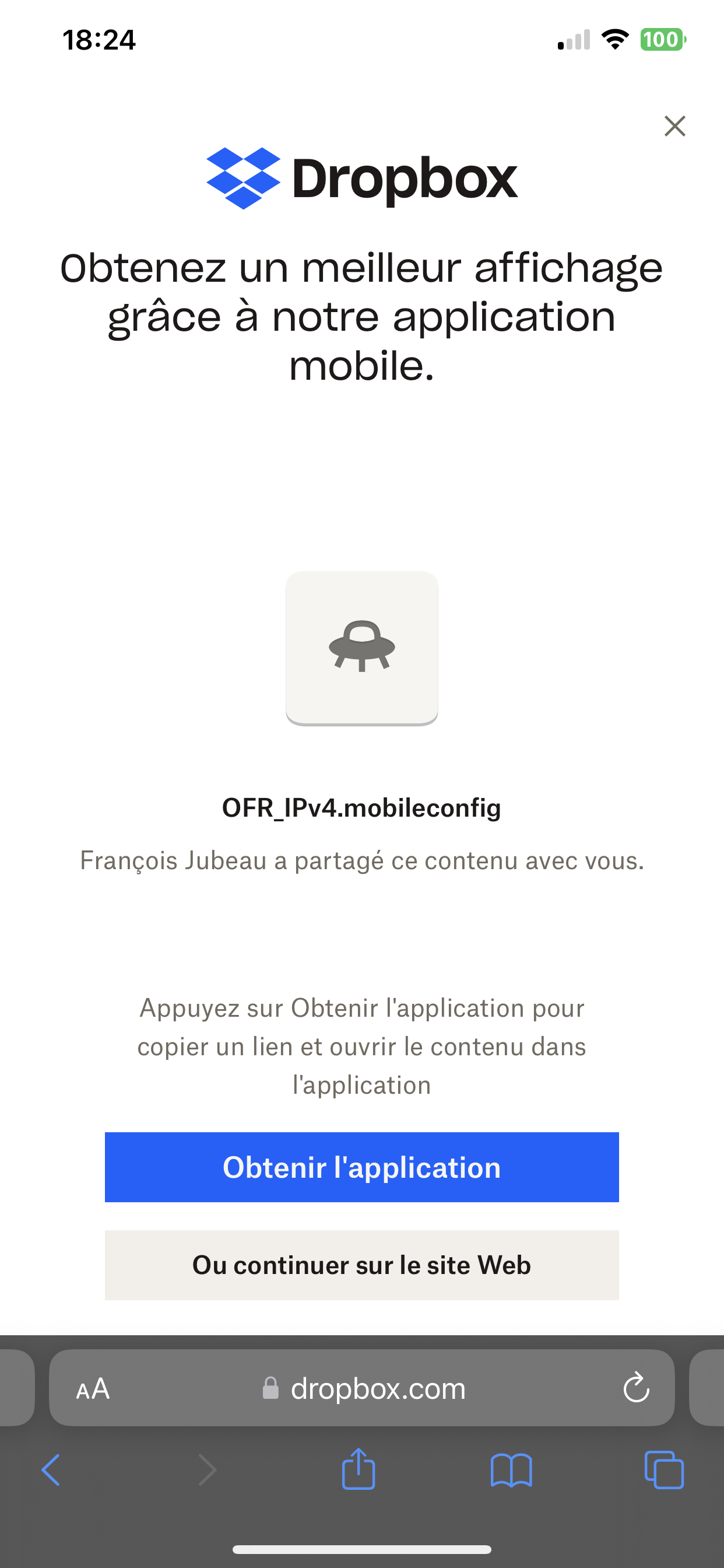Viewport: 724px width, 1568px height.
Task: Open Safari bookmarks
Action: pyautogui.click(x=511, y=1470)
